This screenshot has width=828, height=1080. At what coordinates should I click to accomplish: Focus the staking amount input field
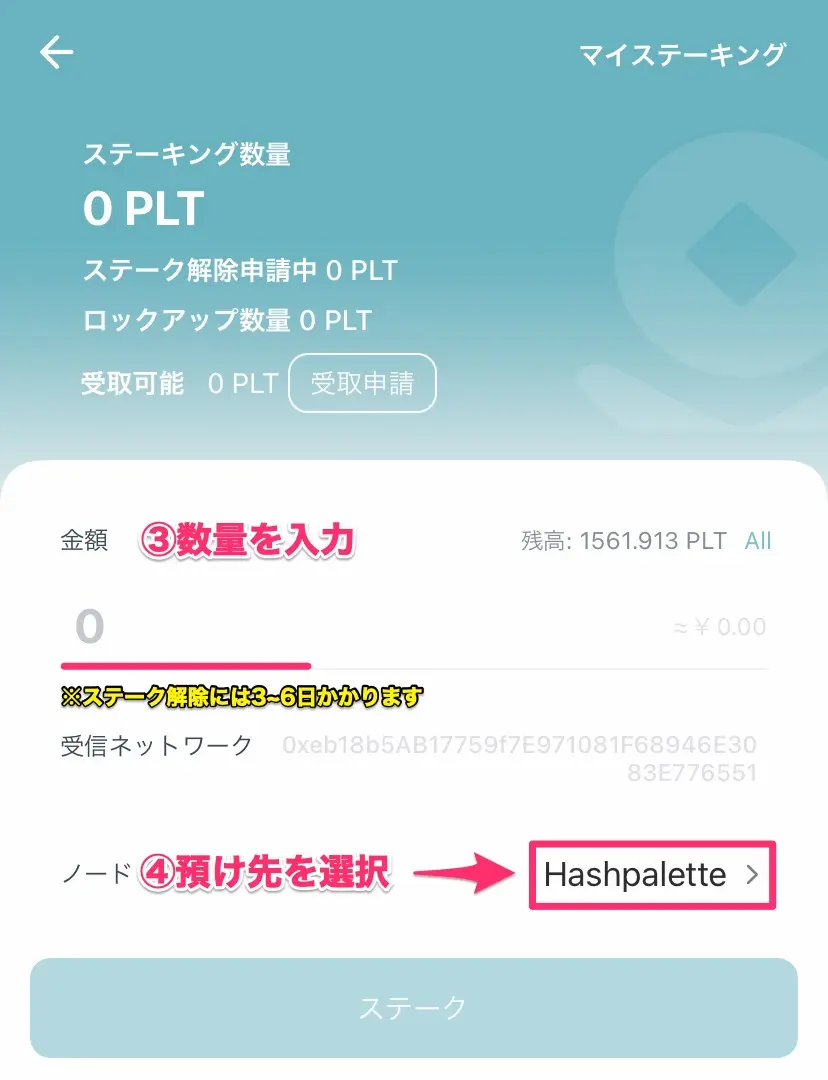point(300,627)
